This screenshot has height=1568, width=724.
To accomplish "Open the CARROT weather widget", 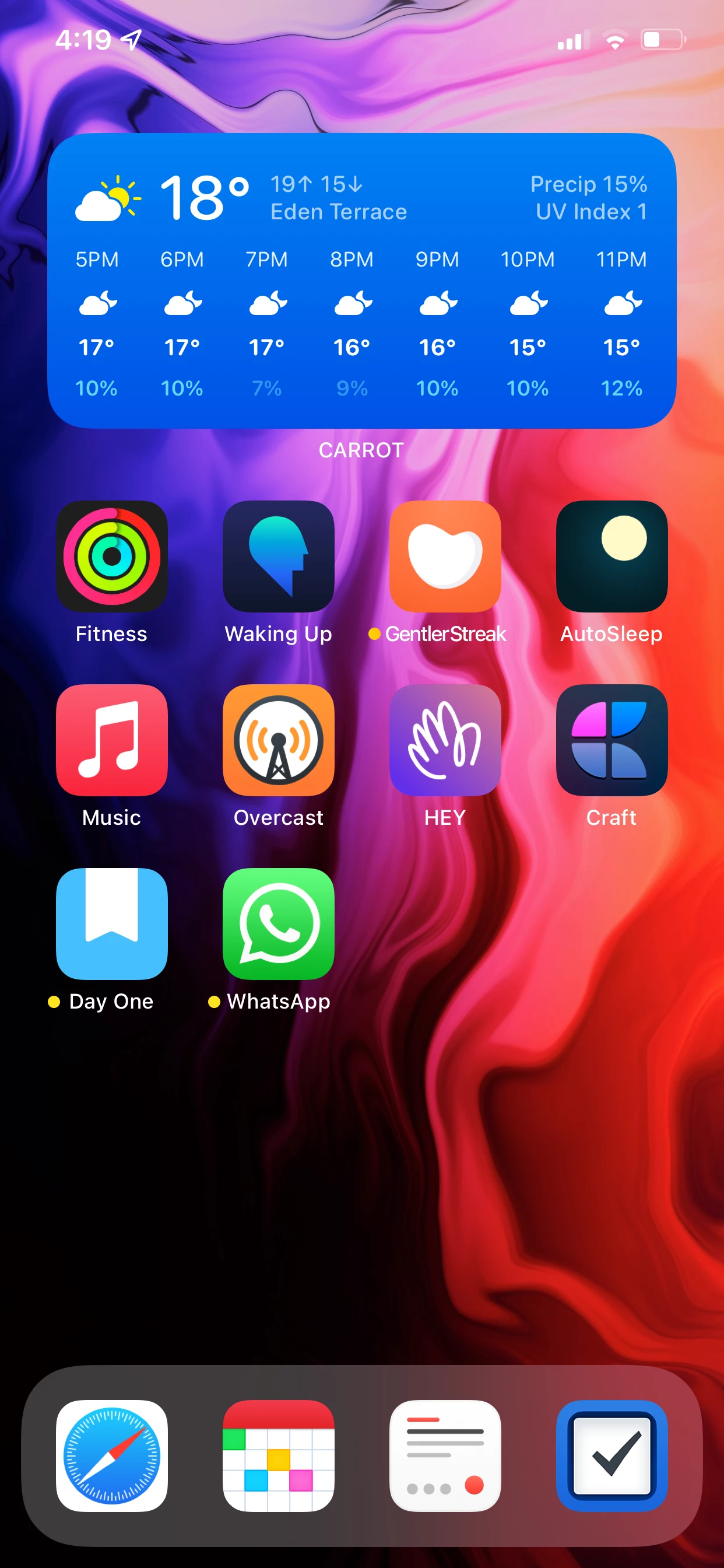I will 361,280.
